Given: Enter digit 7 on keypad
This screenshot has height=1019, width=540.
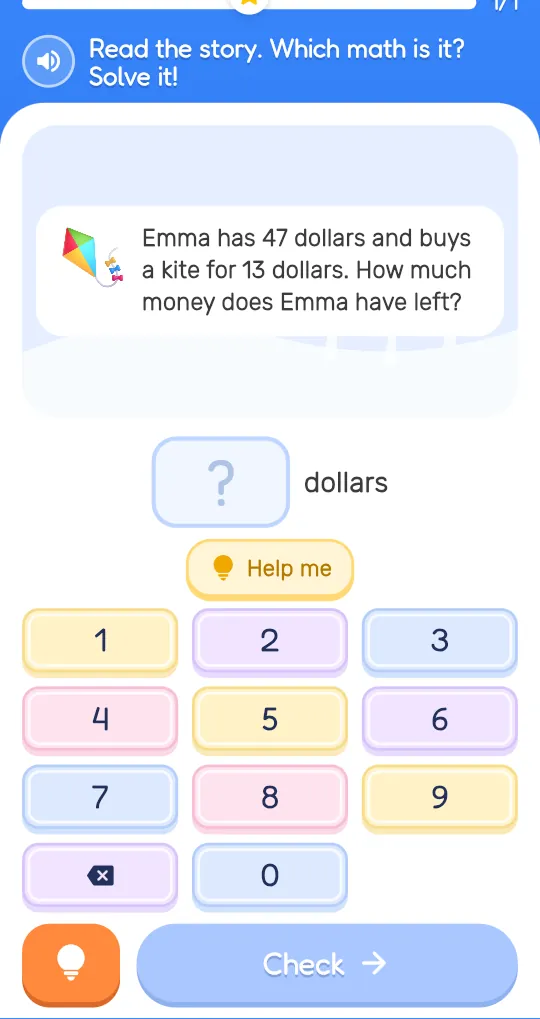Looking at the screenshot, I should [100, 797].
